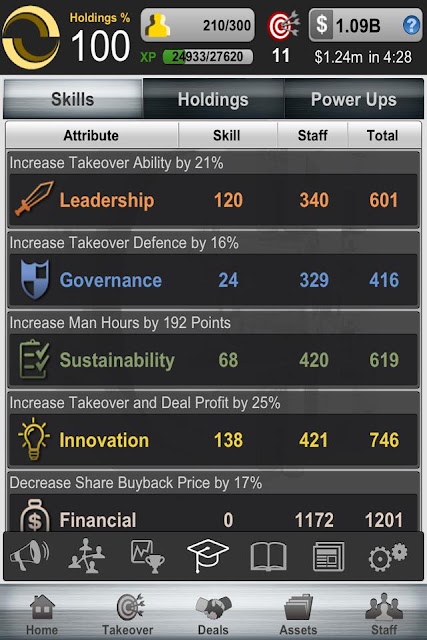Open the newspaper news icon

tap(329, 556)
